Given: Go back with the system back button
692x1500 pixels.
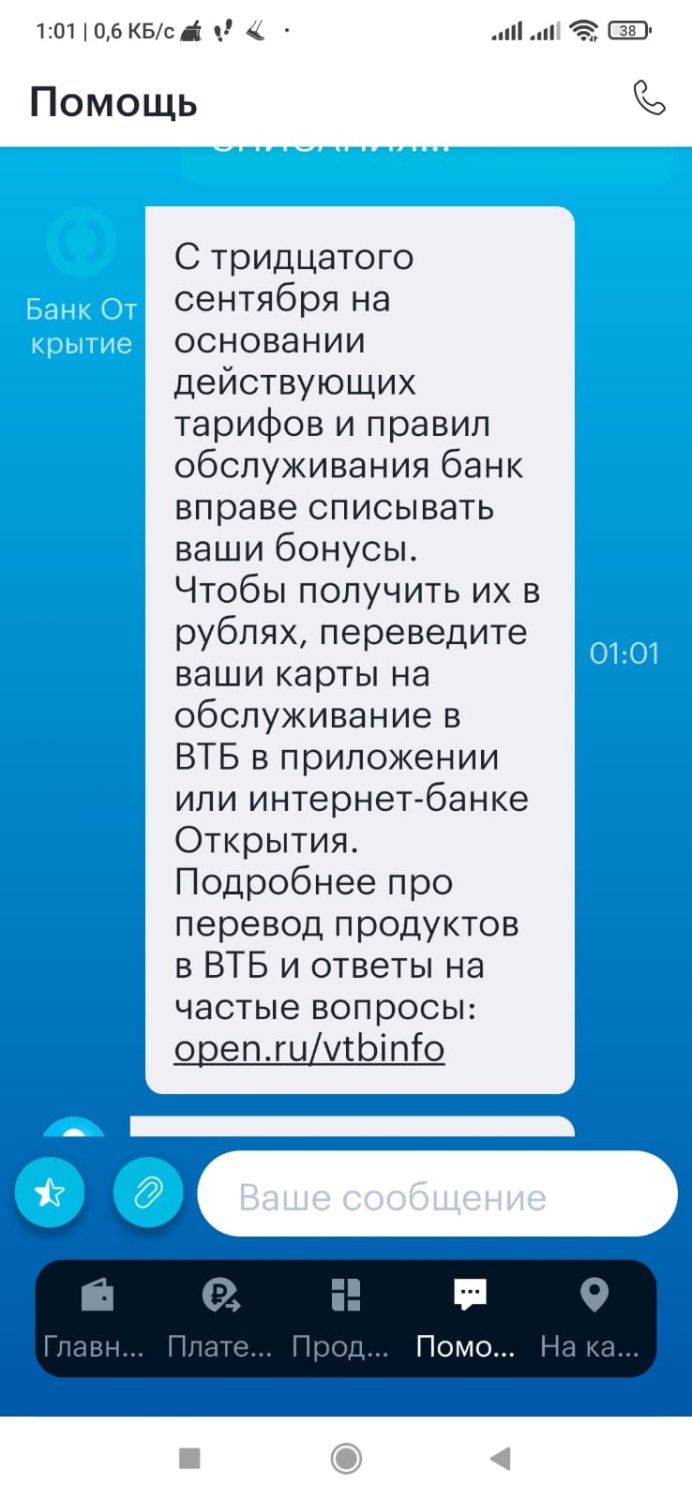Looking at the screenshot, I should coord(502,1458).
